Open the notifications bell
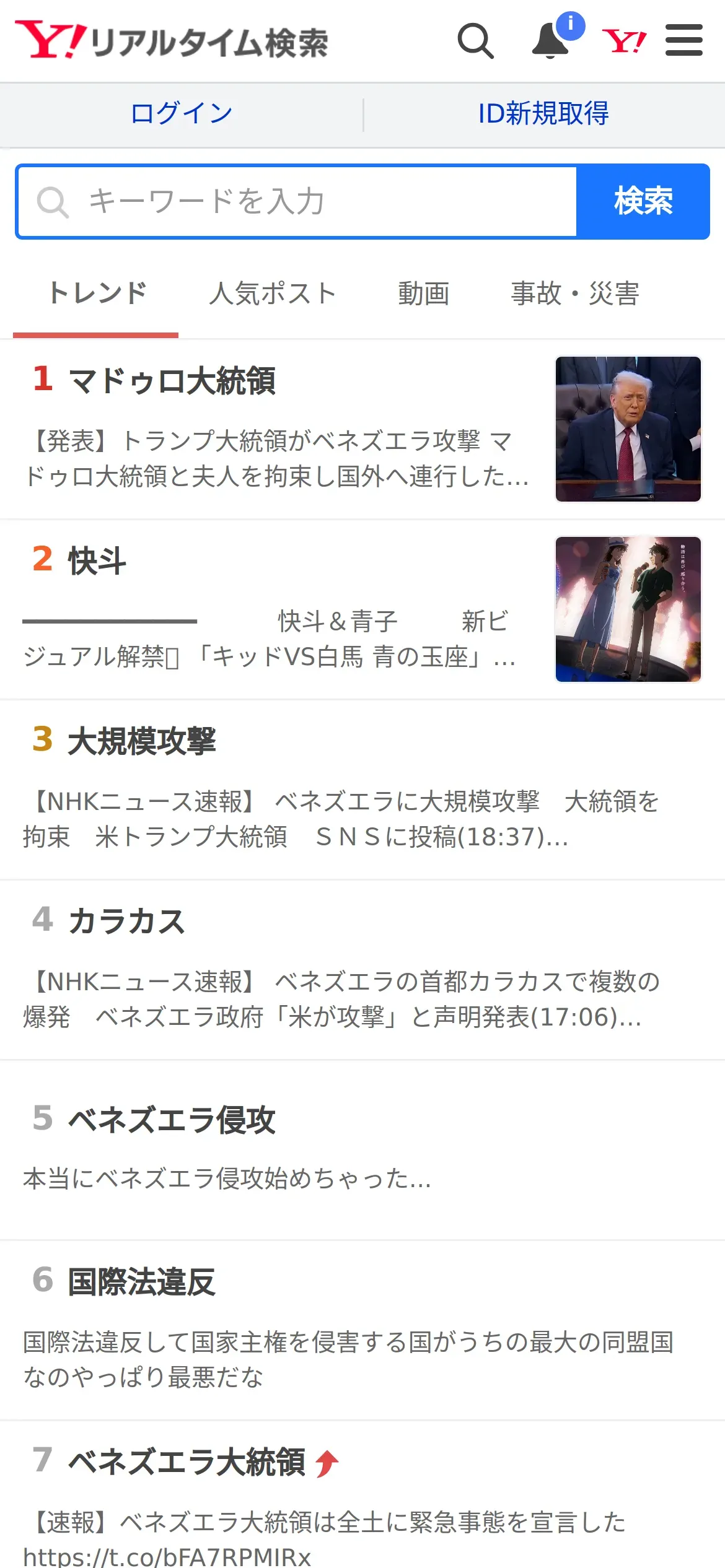The image size is (725, 1568). tap(551, 41)
